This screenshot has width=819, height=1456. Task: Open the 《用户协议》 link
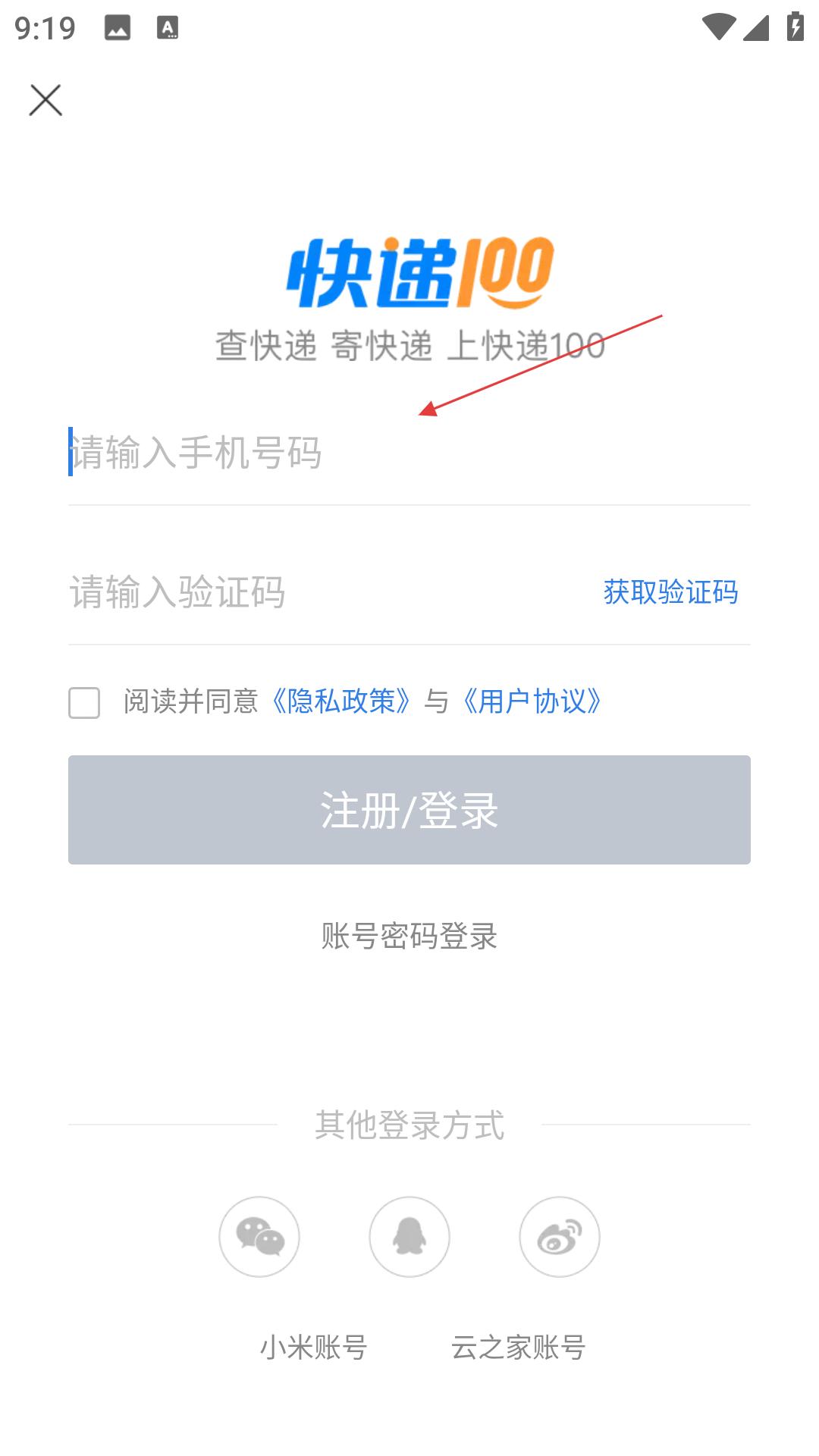(532, 701)
